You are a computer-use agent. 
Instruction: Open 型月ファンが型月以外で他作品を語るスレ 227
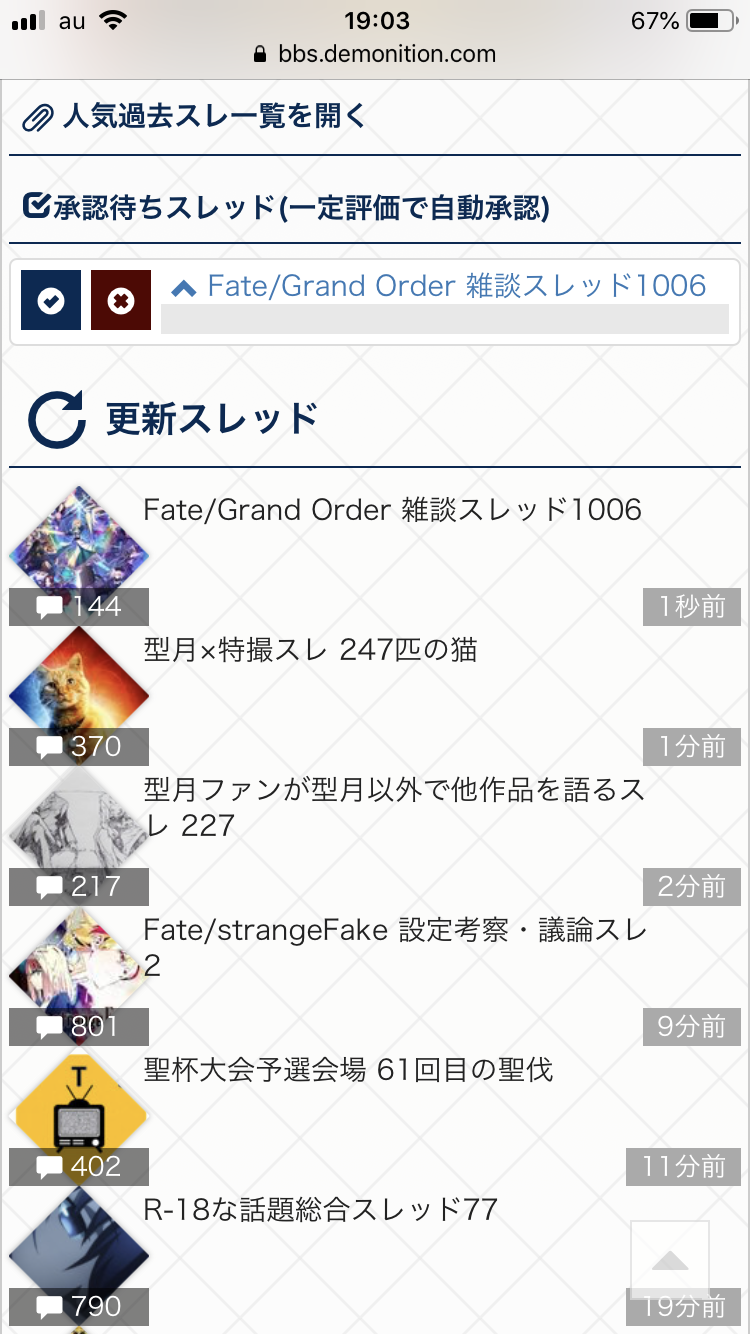coord(394,808)
